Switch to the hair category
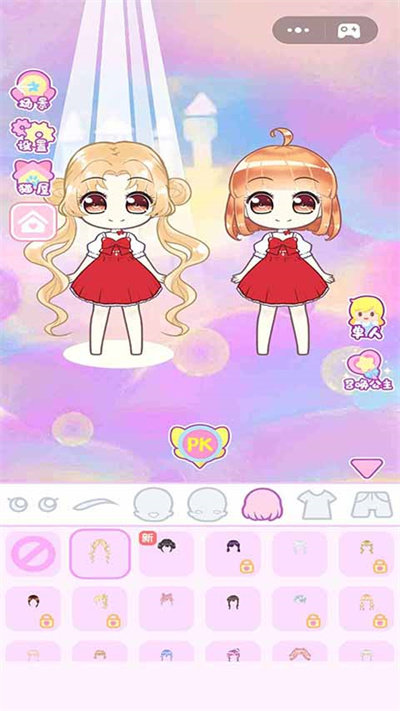 (262, 504)
